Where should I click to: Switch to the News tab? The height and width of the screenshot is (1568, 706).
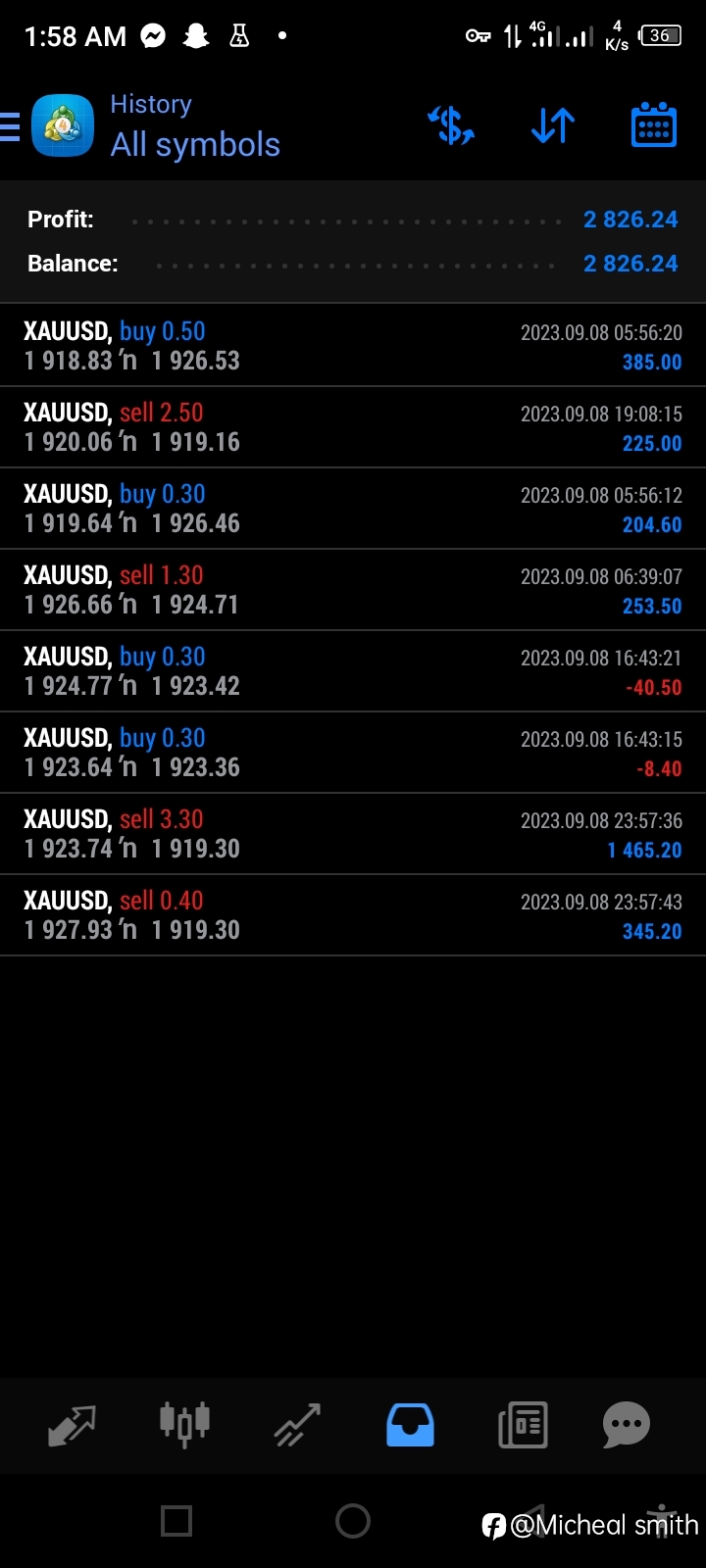523,1425
